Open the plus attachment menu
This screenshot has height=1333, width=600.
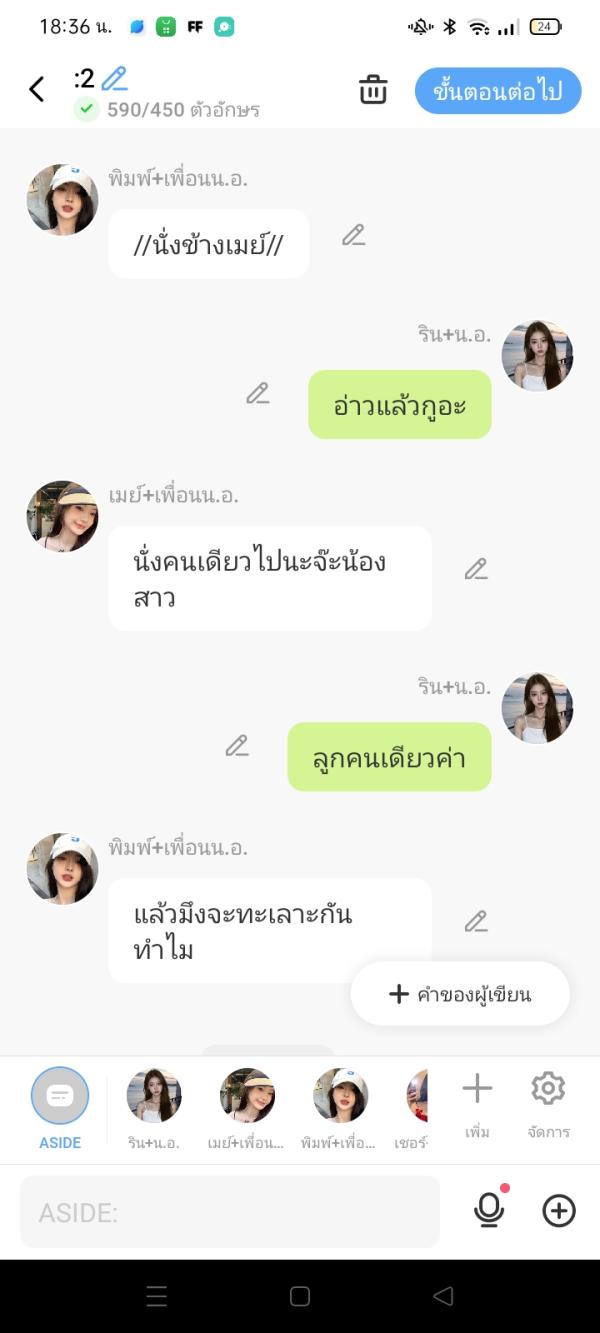pos(559,1211)
